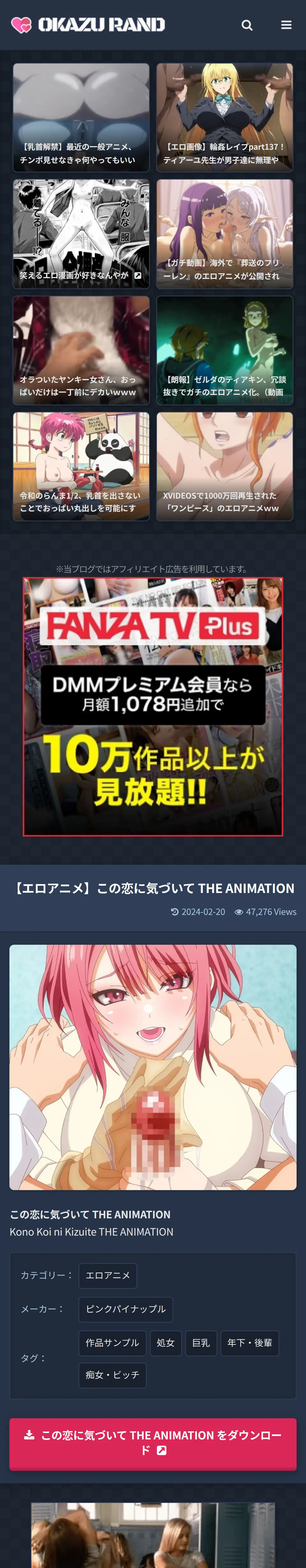
Task: Select the ピンクパイナップル maker chip
Action: (x=126, y=1309)
